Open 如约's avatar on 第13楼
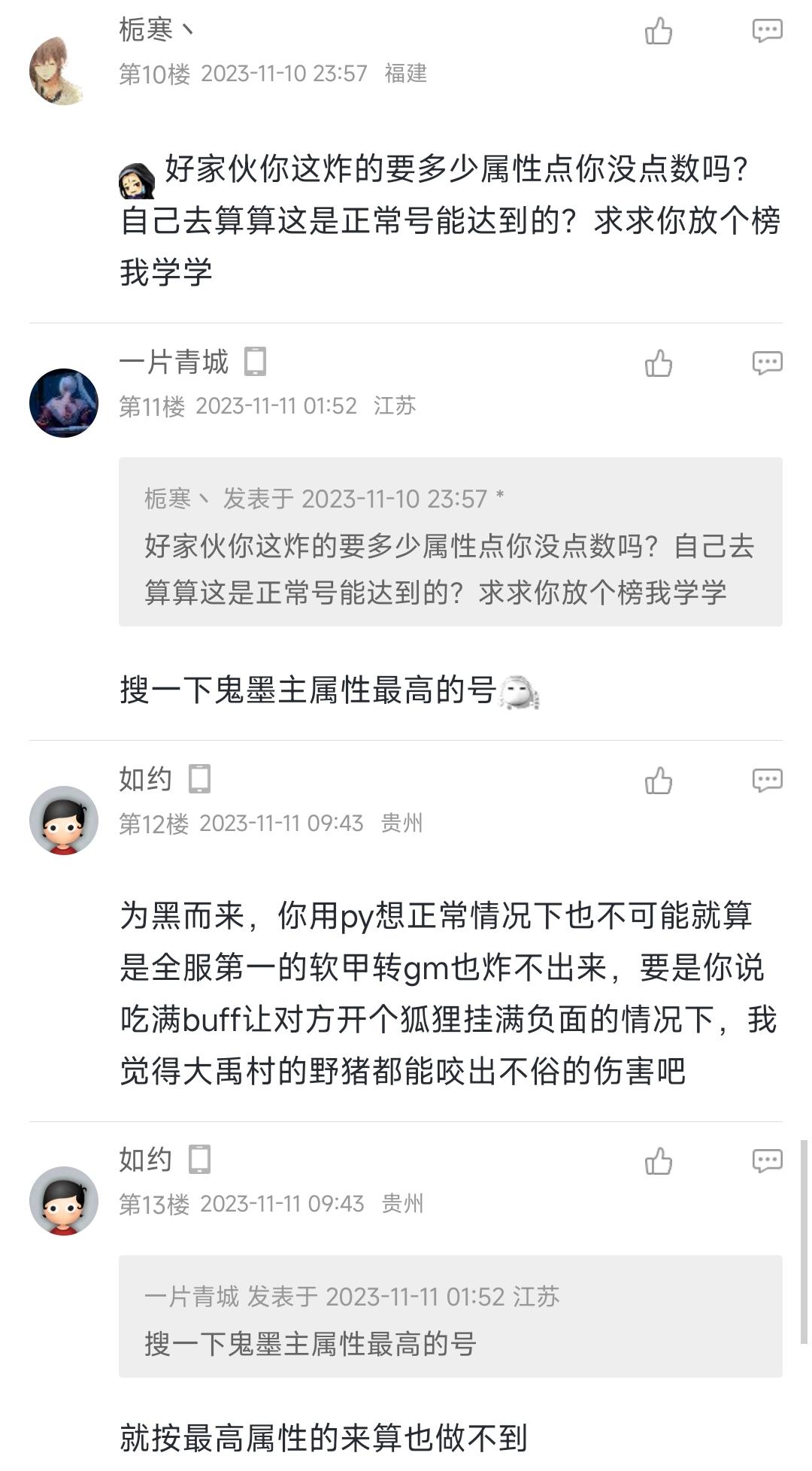The height and width of the screenshot is (1471, 812). click(63, 1201)
